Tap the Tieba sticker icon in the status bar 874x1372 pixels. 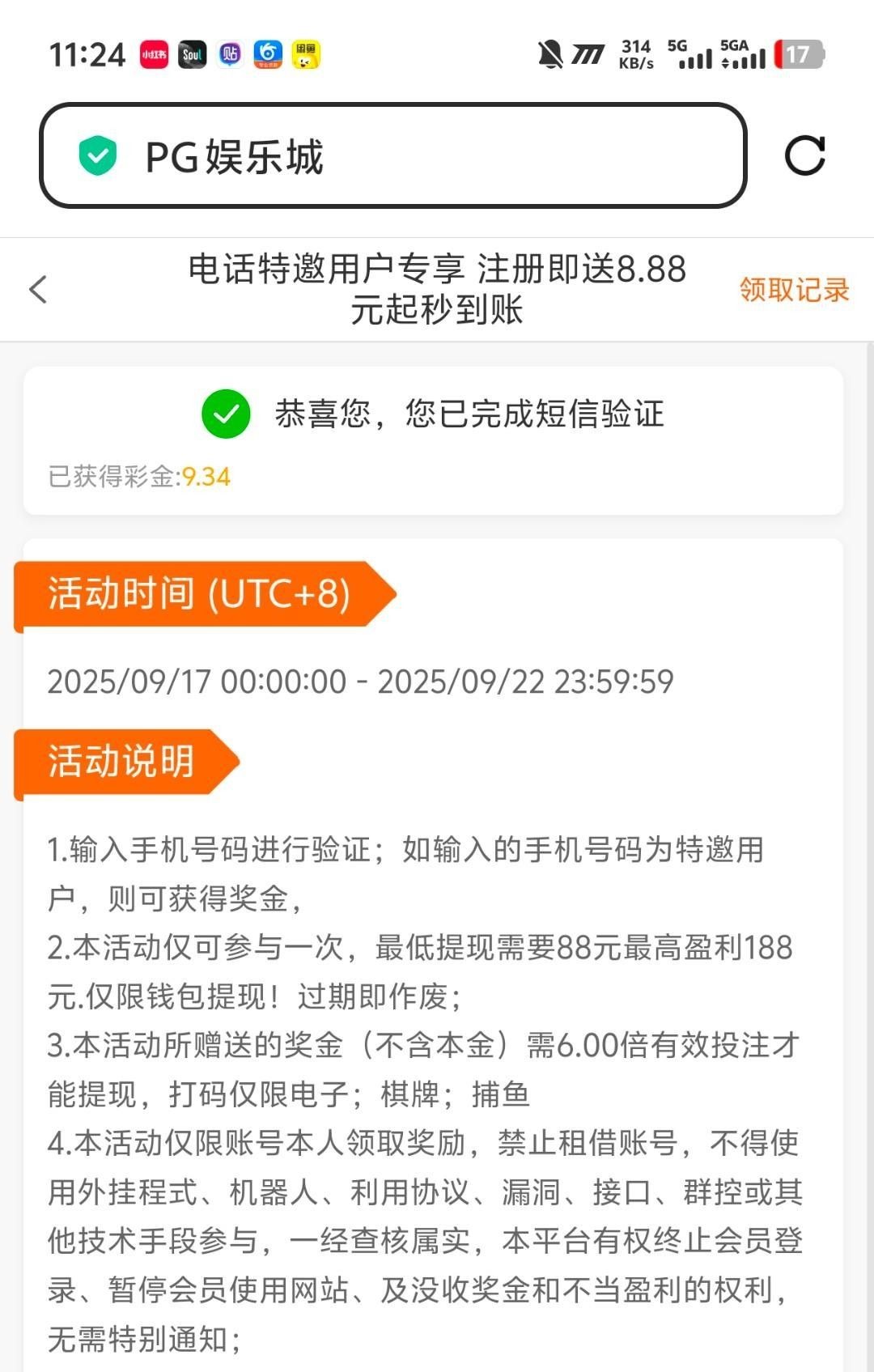point(230,54)
